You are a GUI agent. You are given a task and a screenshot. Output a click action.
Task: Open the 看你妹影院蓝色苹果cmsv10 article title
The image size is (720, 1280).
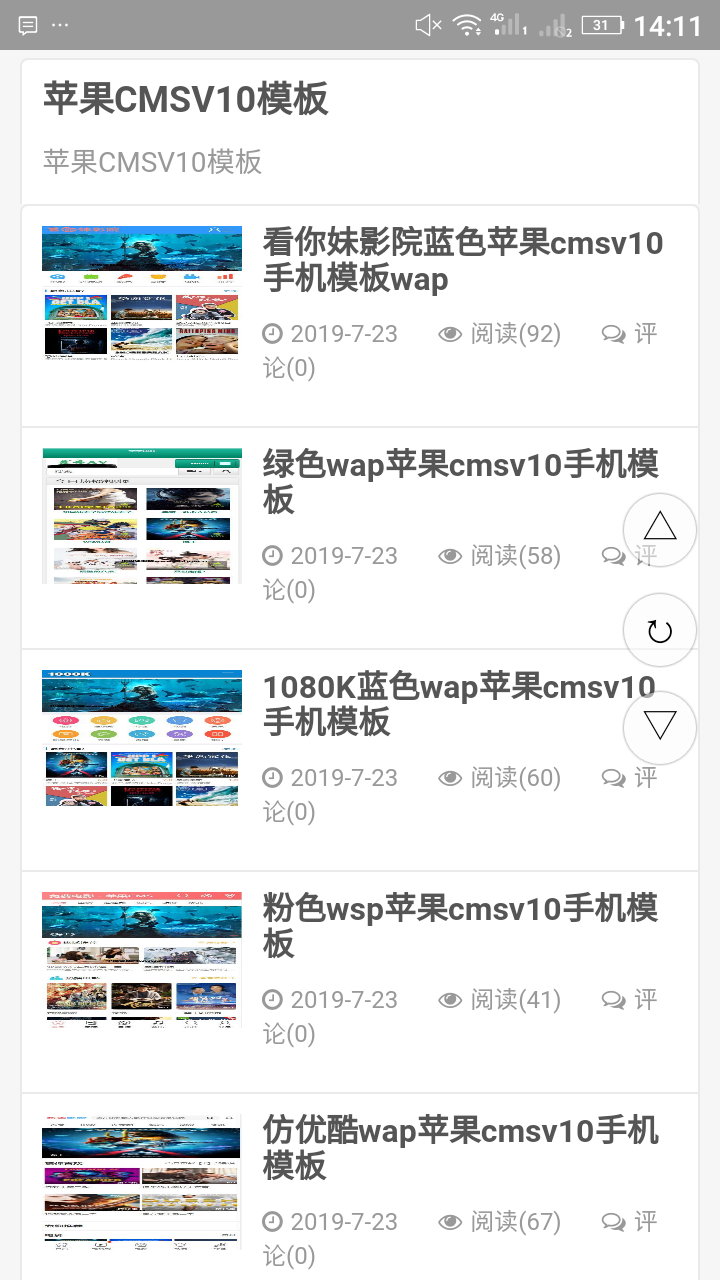(463, 260)
